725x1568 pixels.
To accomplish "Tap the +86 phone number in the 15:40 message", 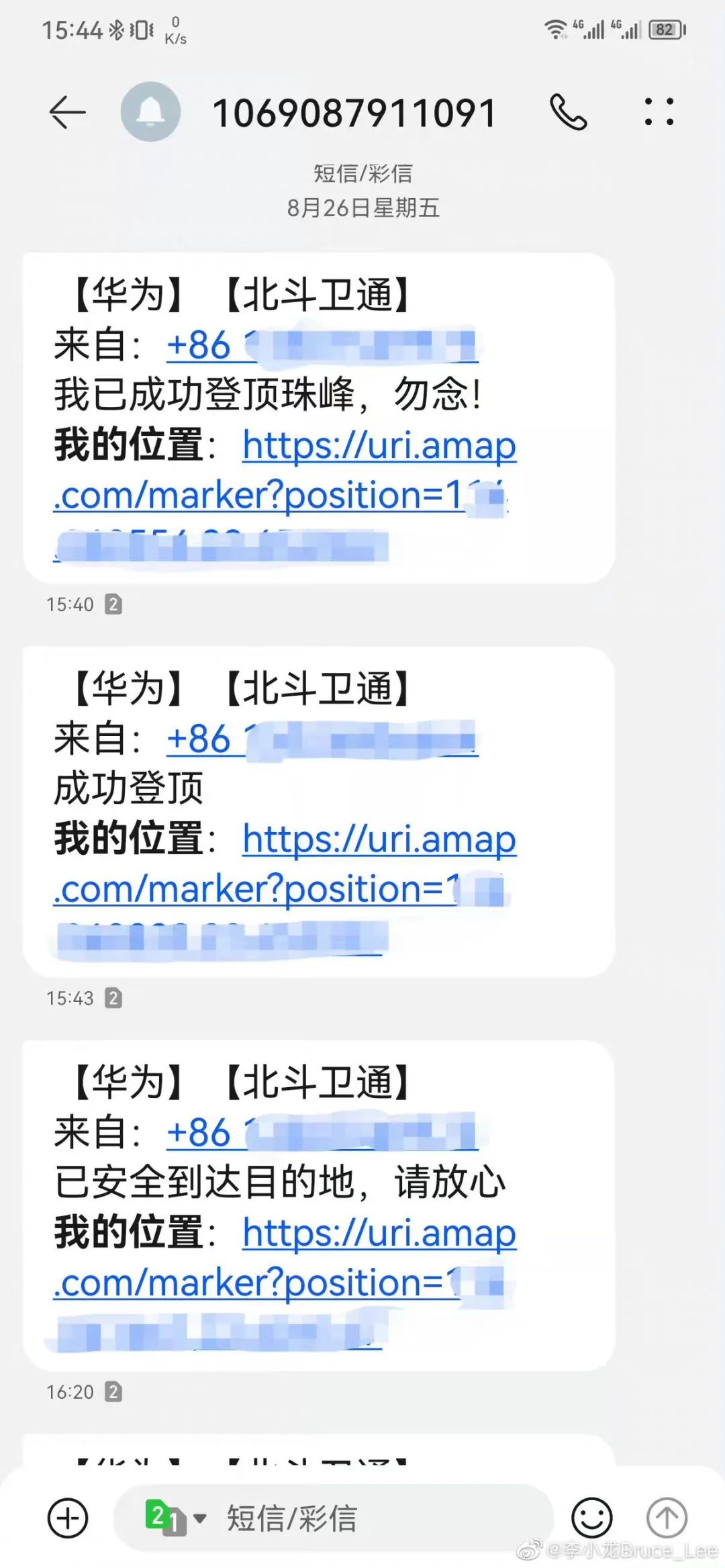I will pos(322,346).
